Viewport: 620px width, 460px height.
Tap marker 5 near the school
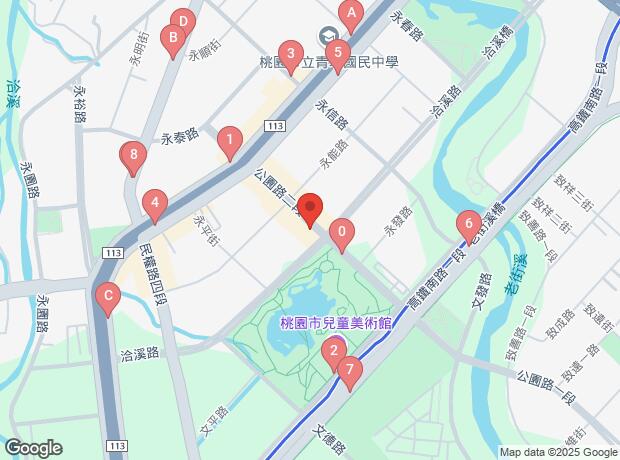coord(337,53)
